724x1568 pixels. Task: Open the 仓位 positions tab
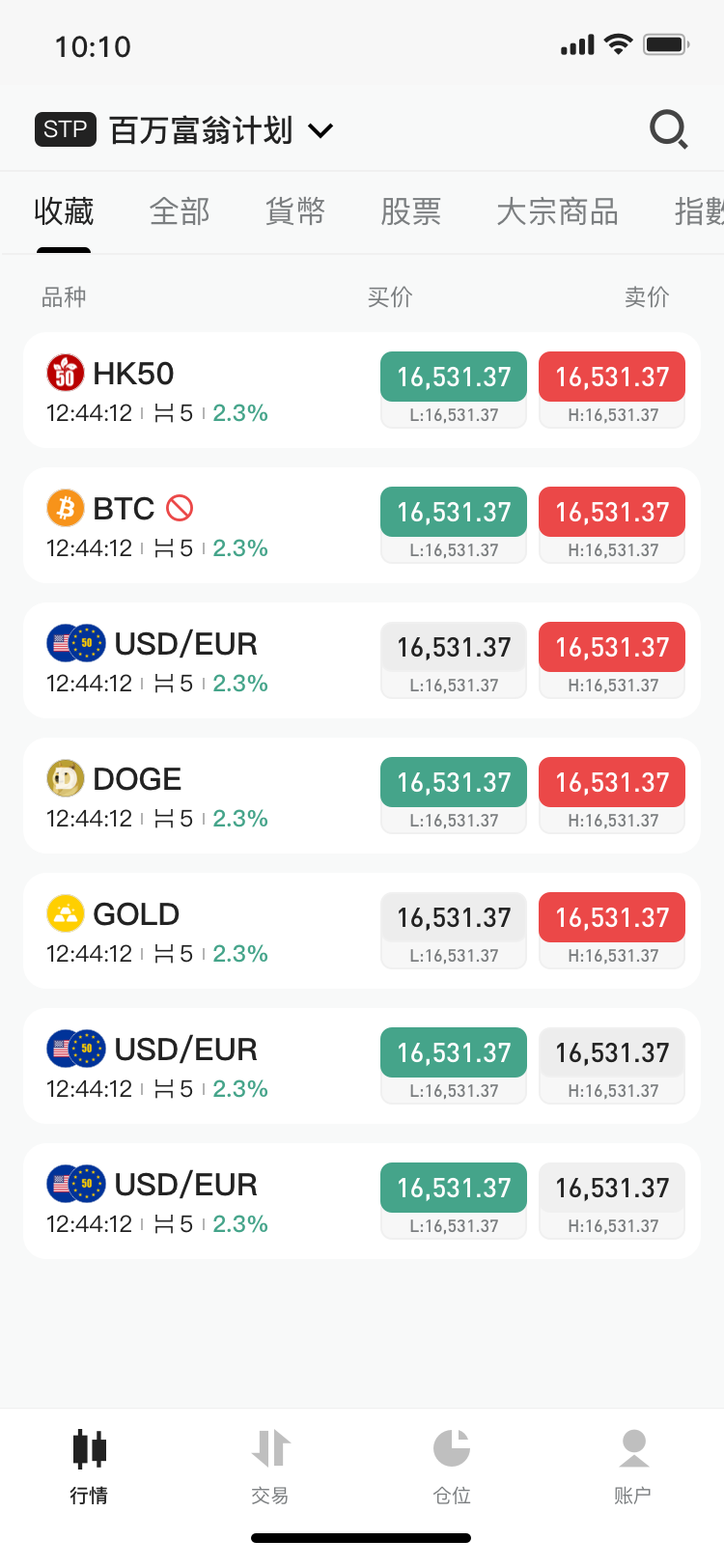click(452, 1466)
